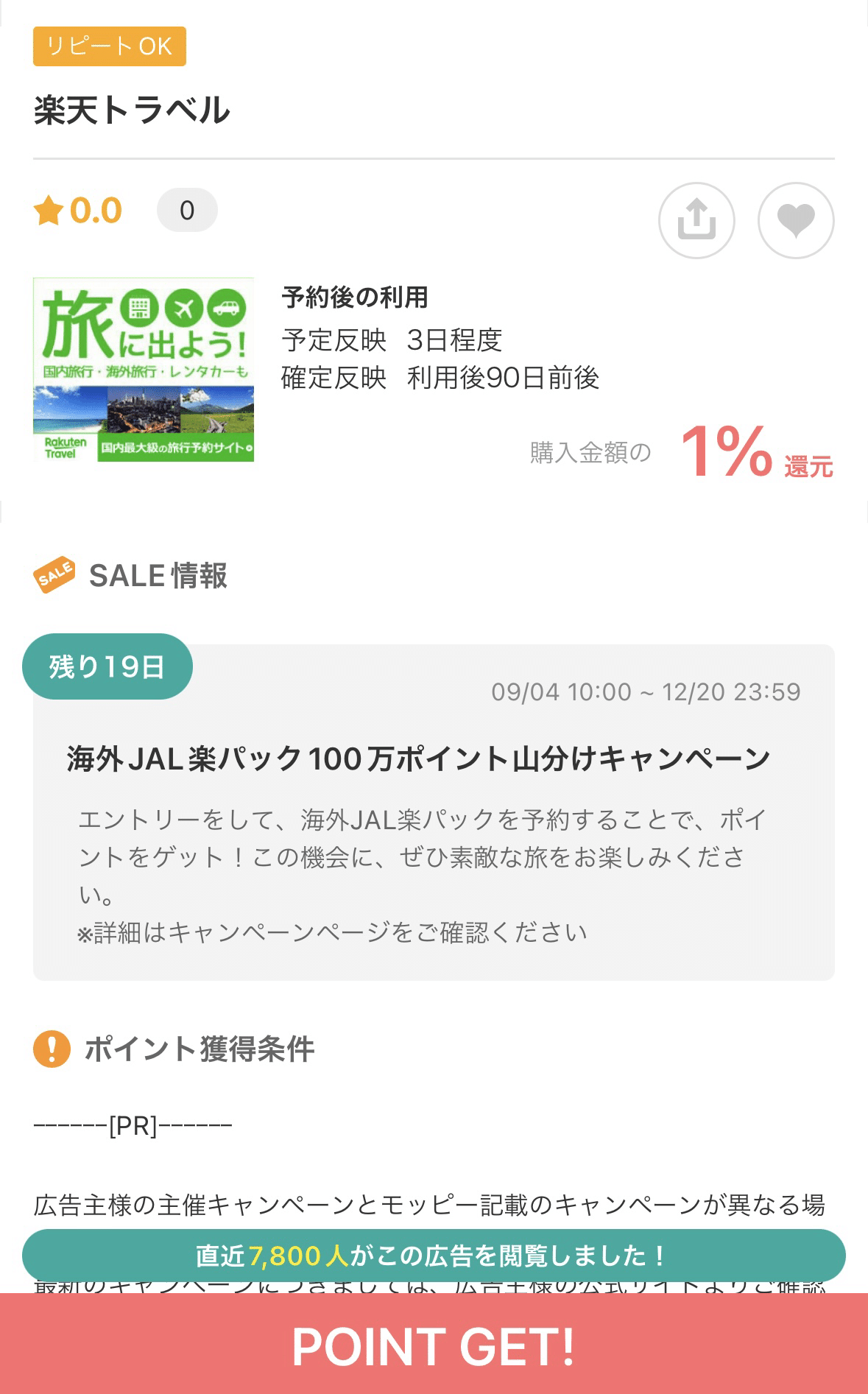The height and width of the screenshot is (1394, 868).
Task: Tap the share icon
Action: coord(698,221)
